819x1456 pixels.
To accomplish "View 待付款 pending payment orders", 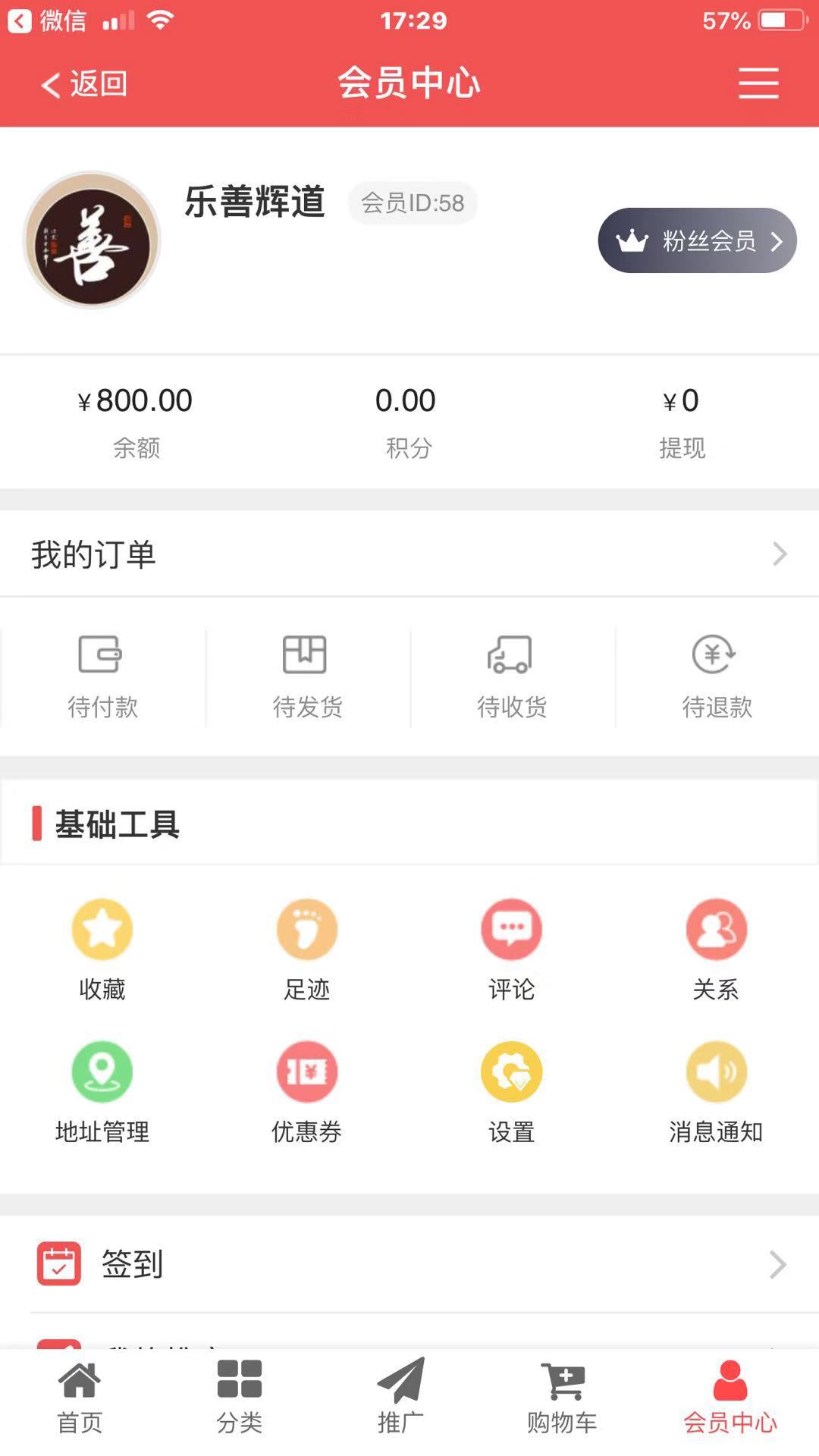I will pos(102,676).
